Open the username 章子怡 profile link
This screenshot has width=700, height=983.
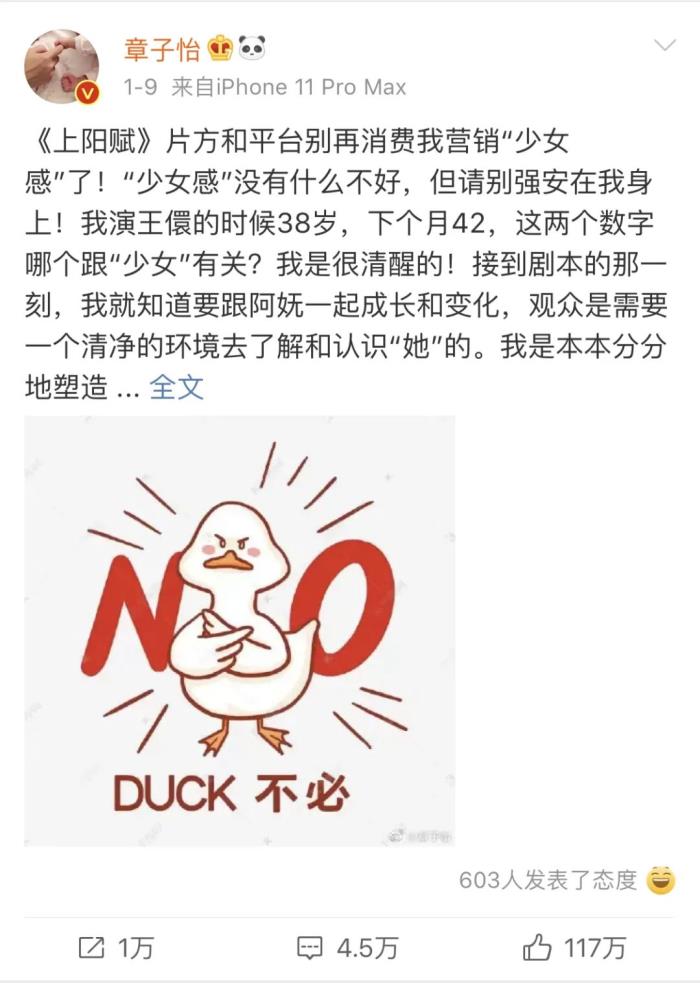(x=162, y=48)
